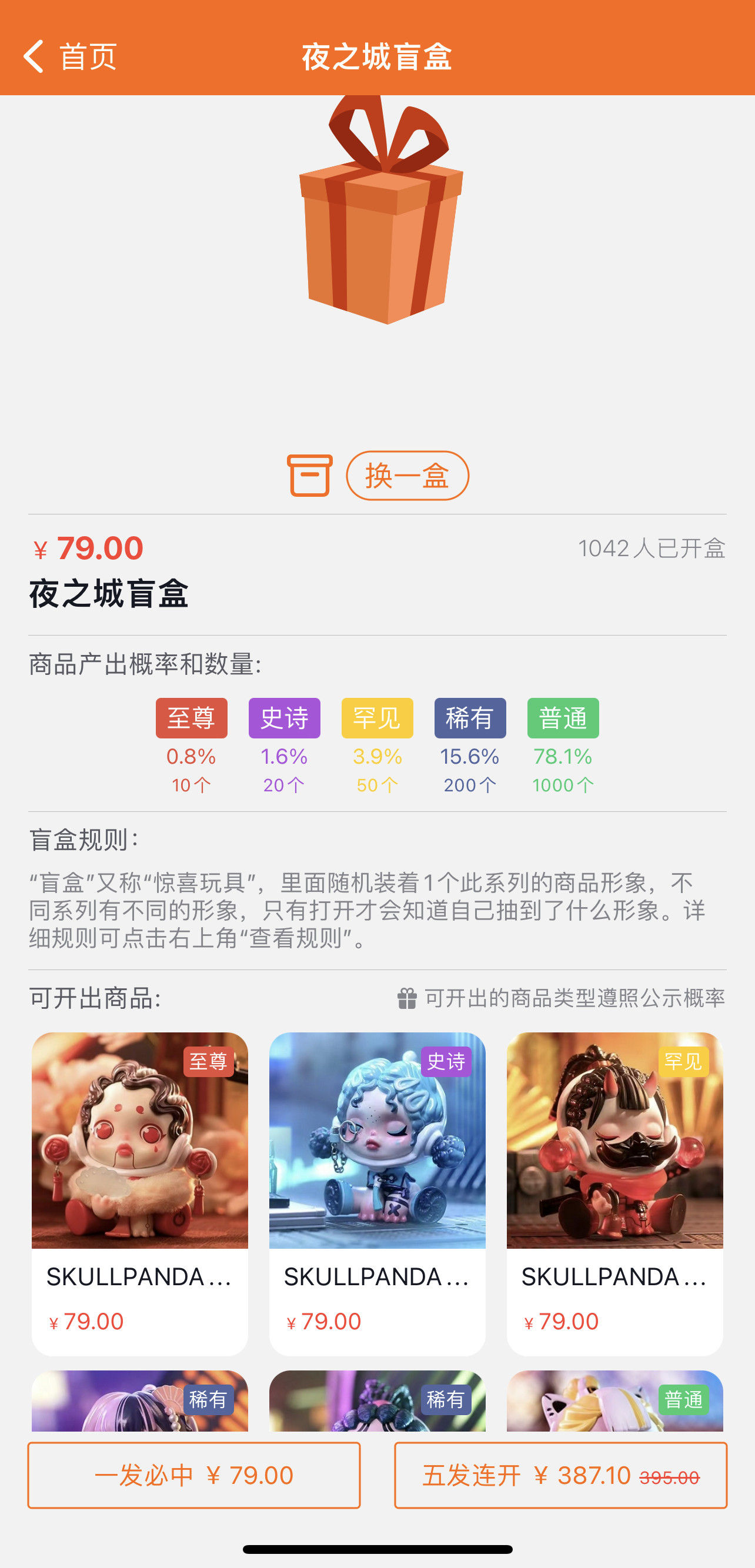Buy with 一发必中 ¥79.00

(193, 1476)
